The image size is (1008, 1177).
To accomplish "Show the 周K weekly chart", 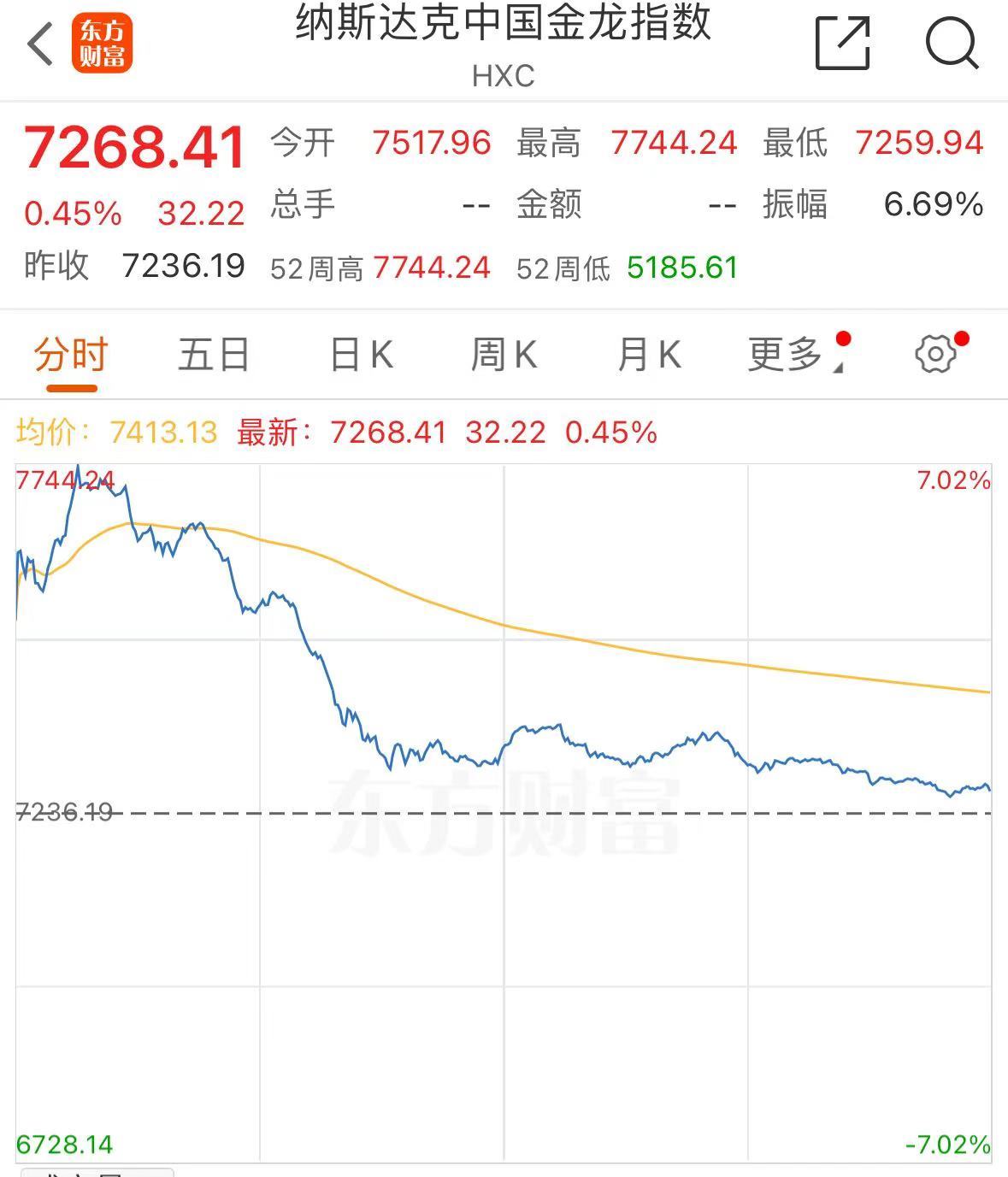I will coord(504,354).
